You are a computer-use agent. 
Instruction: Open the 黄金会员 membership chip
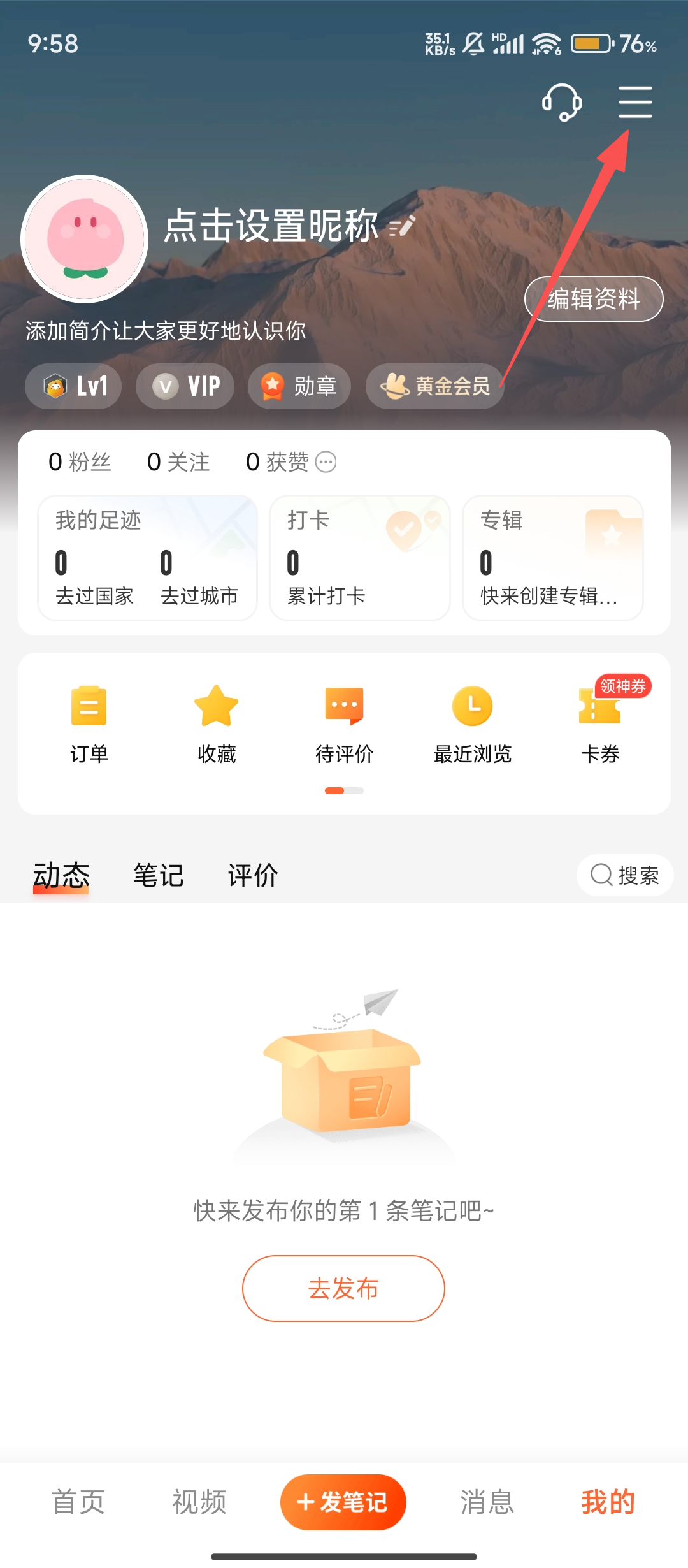tap(435, 386)
